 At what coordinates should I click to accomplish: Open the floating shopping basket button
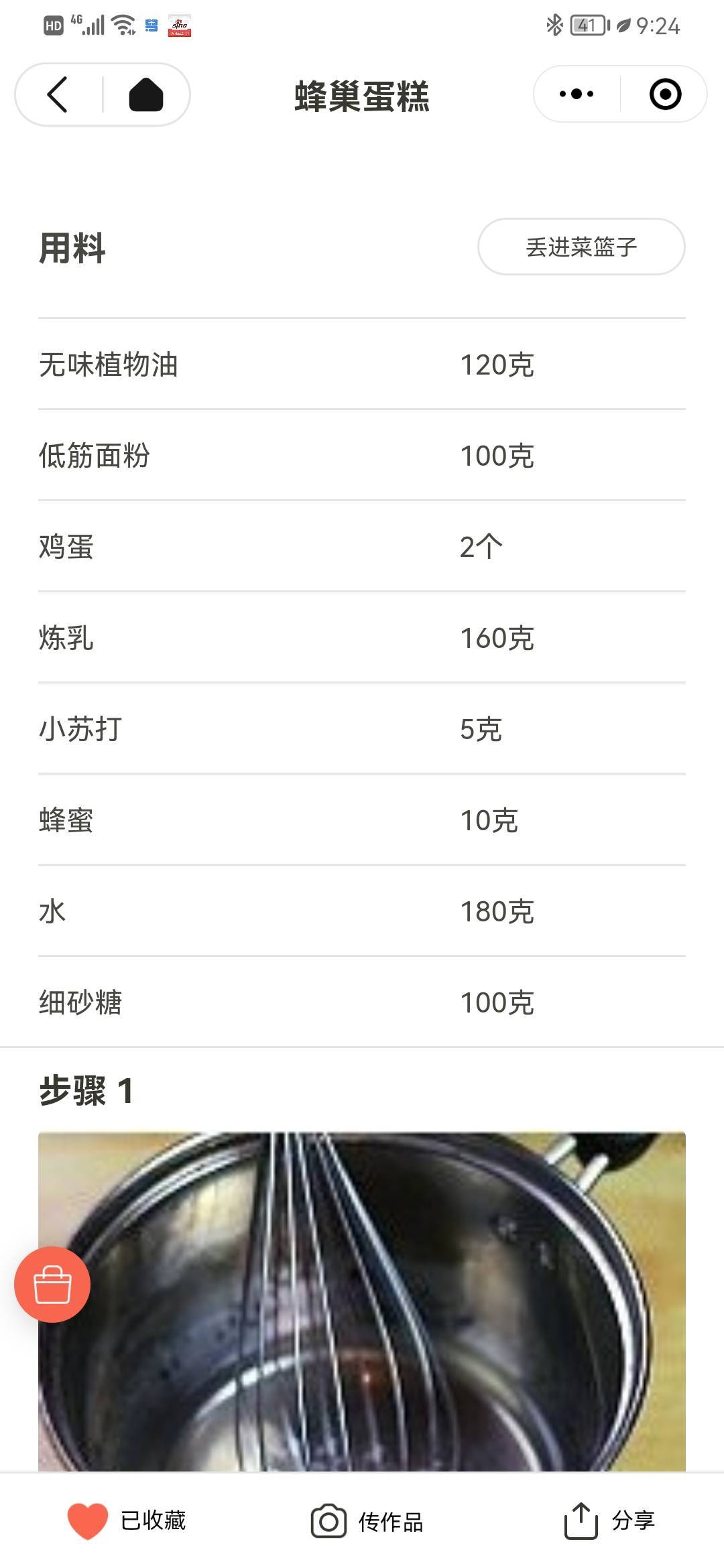(52, 1284)
